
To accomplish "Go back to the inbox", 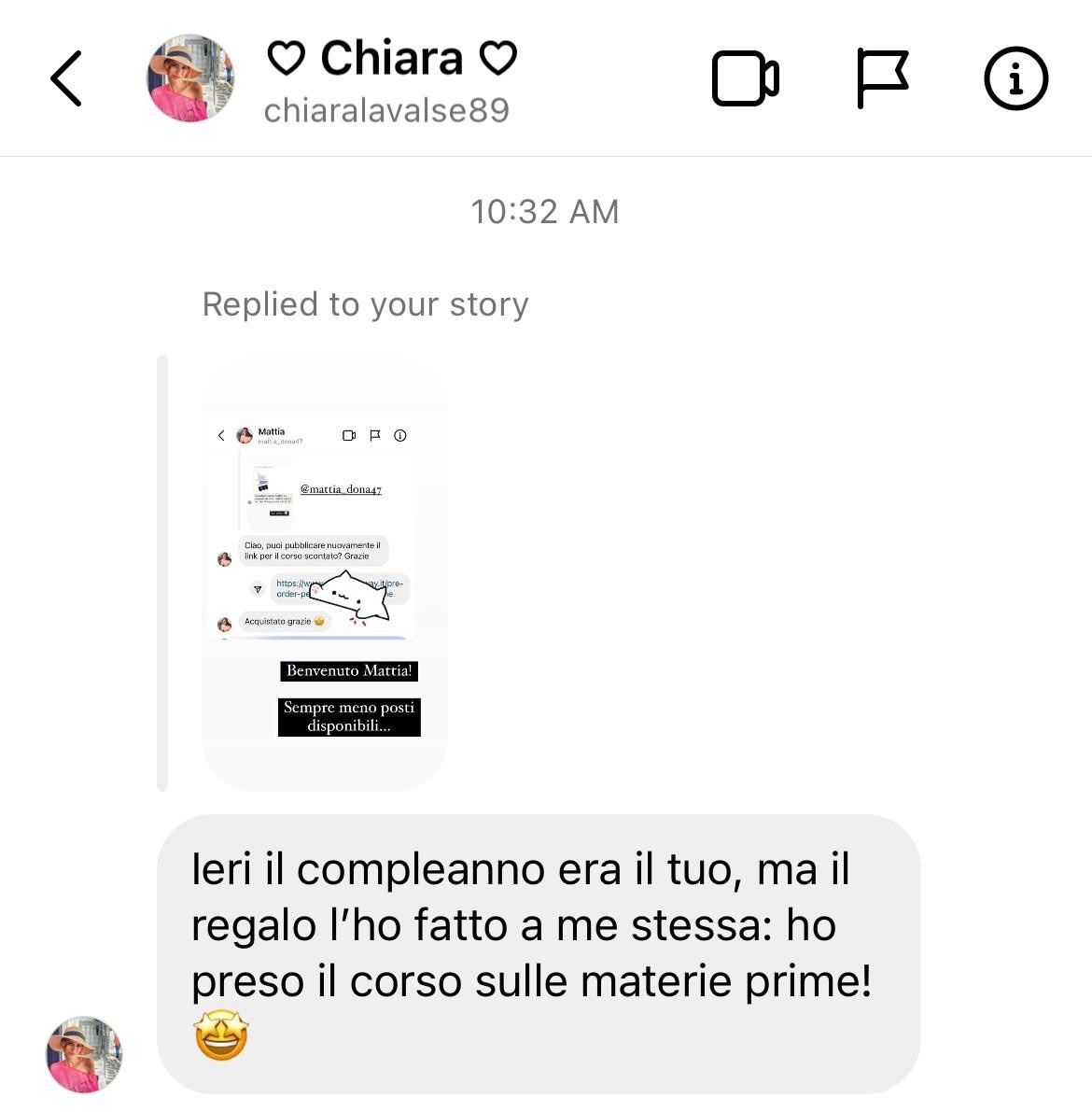I will [66, 78].
